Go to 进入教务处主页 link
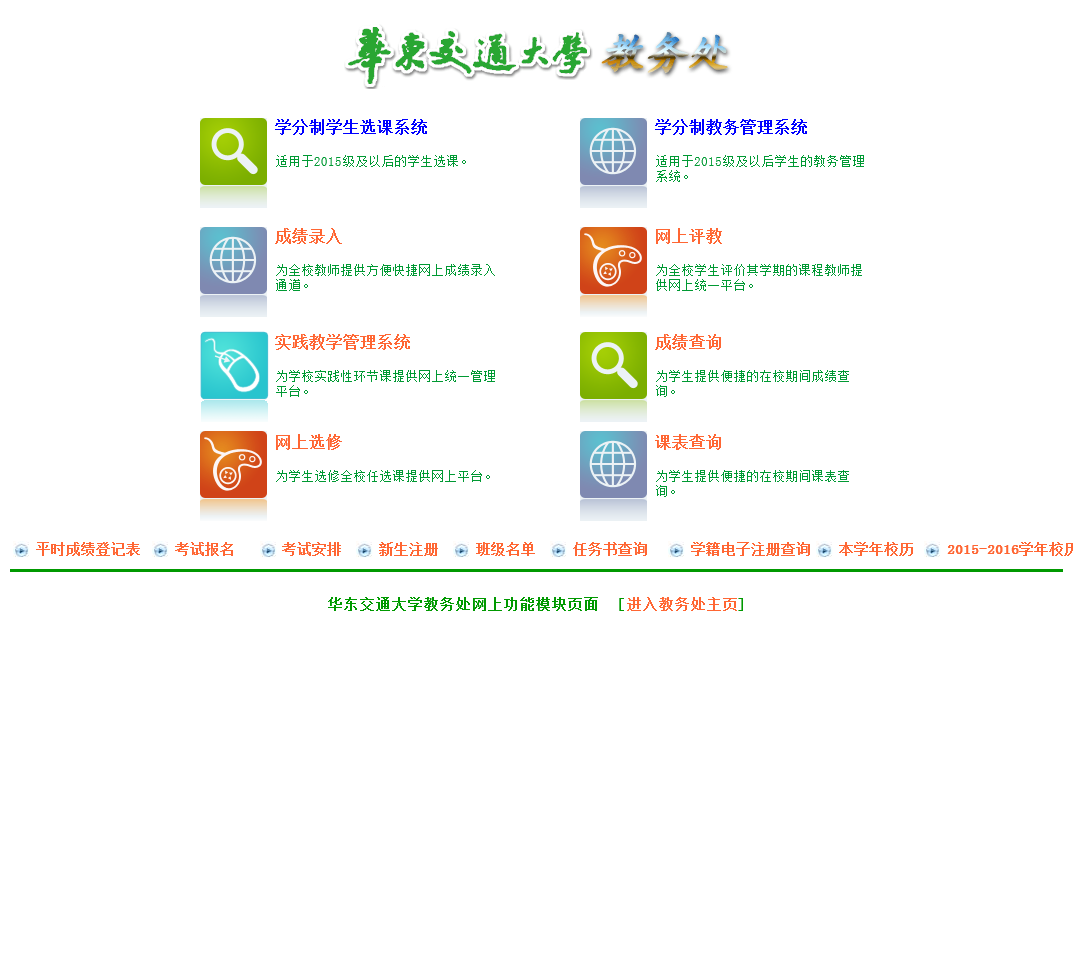This screenshot has height=975, width=1073. click(682, 605)
